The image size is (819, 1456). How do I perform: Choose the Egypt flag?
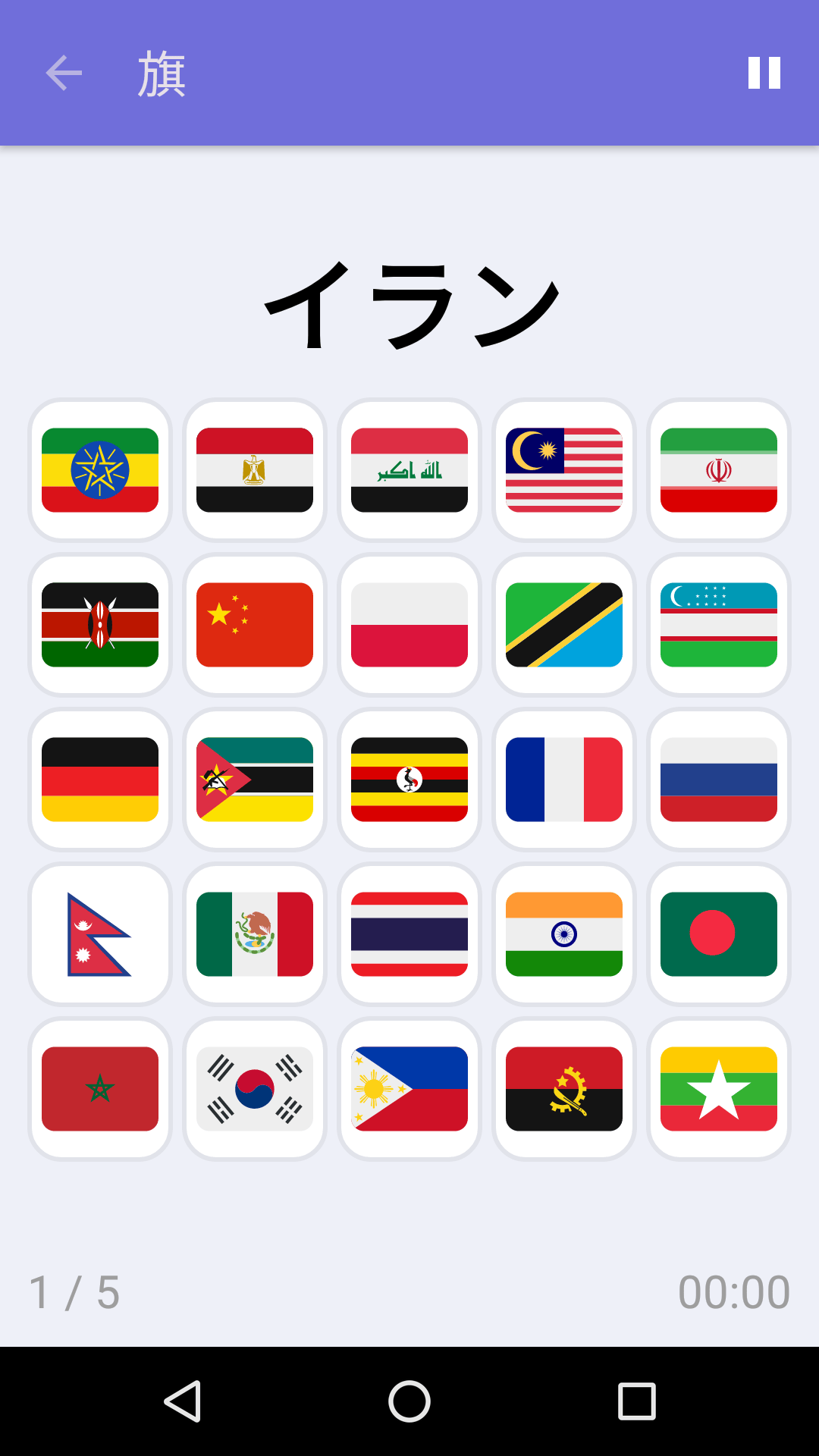point(254,471)
